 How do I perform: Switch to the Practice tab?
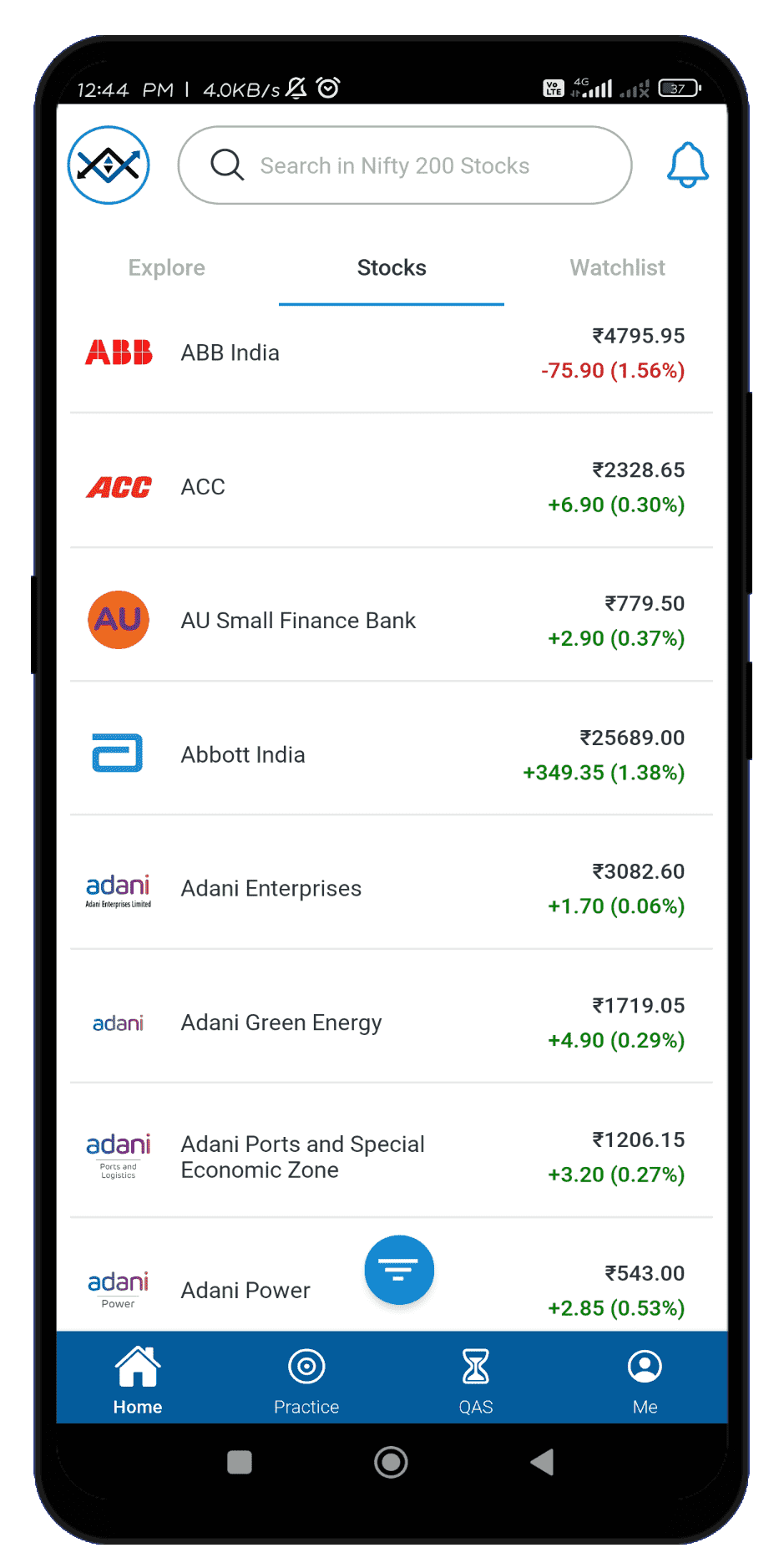pos(306,1380)
